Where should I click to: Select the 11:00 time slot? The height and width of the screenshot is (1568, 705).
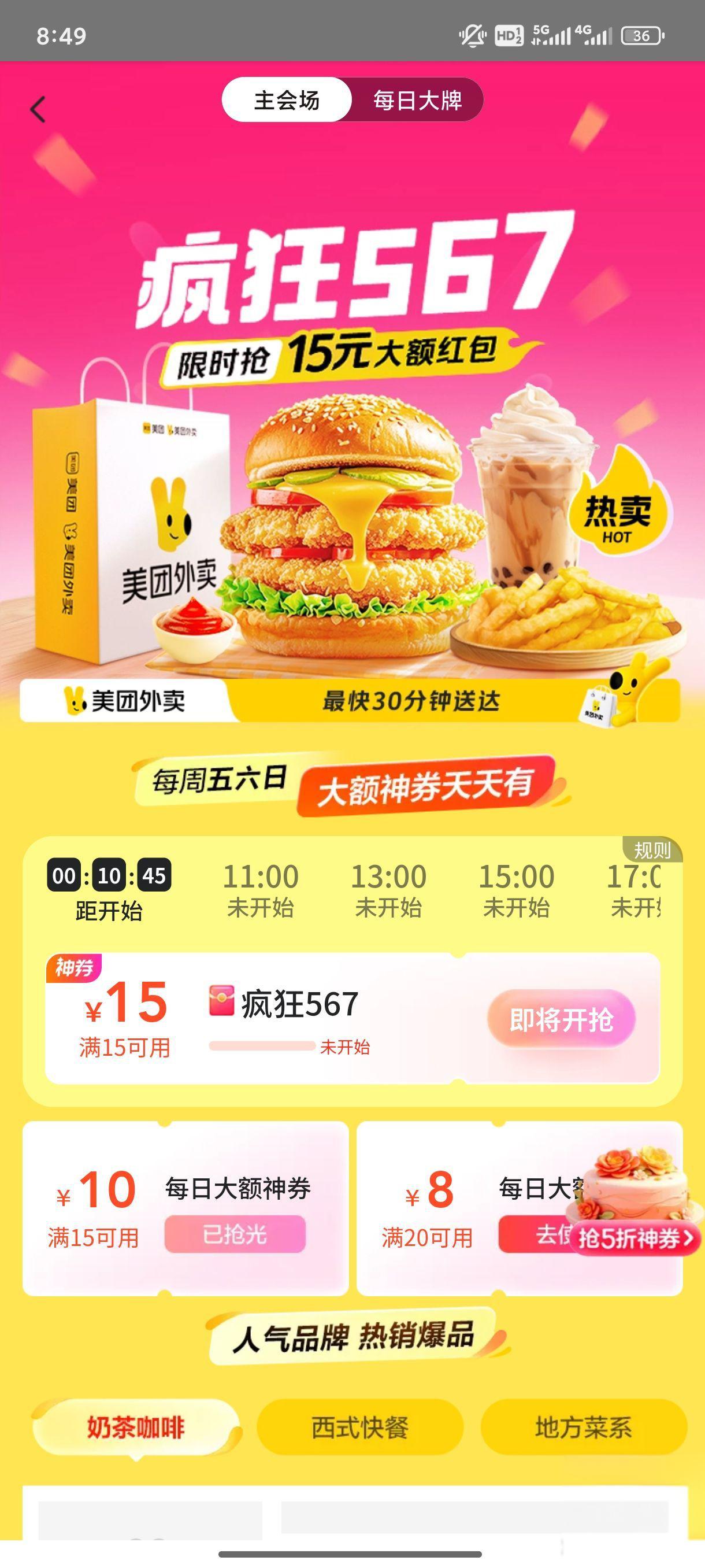pos(261,889)
